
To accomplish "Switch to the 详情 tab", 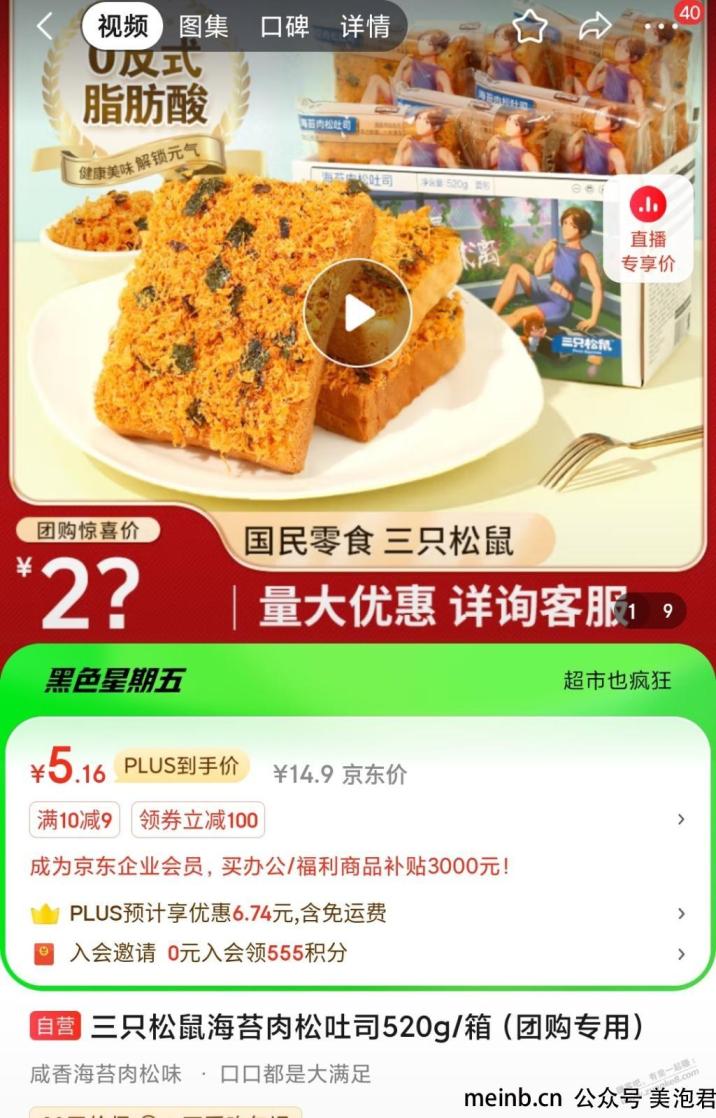I will pos(365,27).
